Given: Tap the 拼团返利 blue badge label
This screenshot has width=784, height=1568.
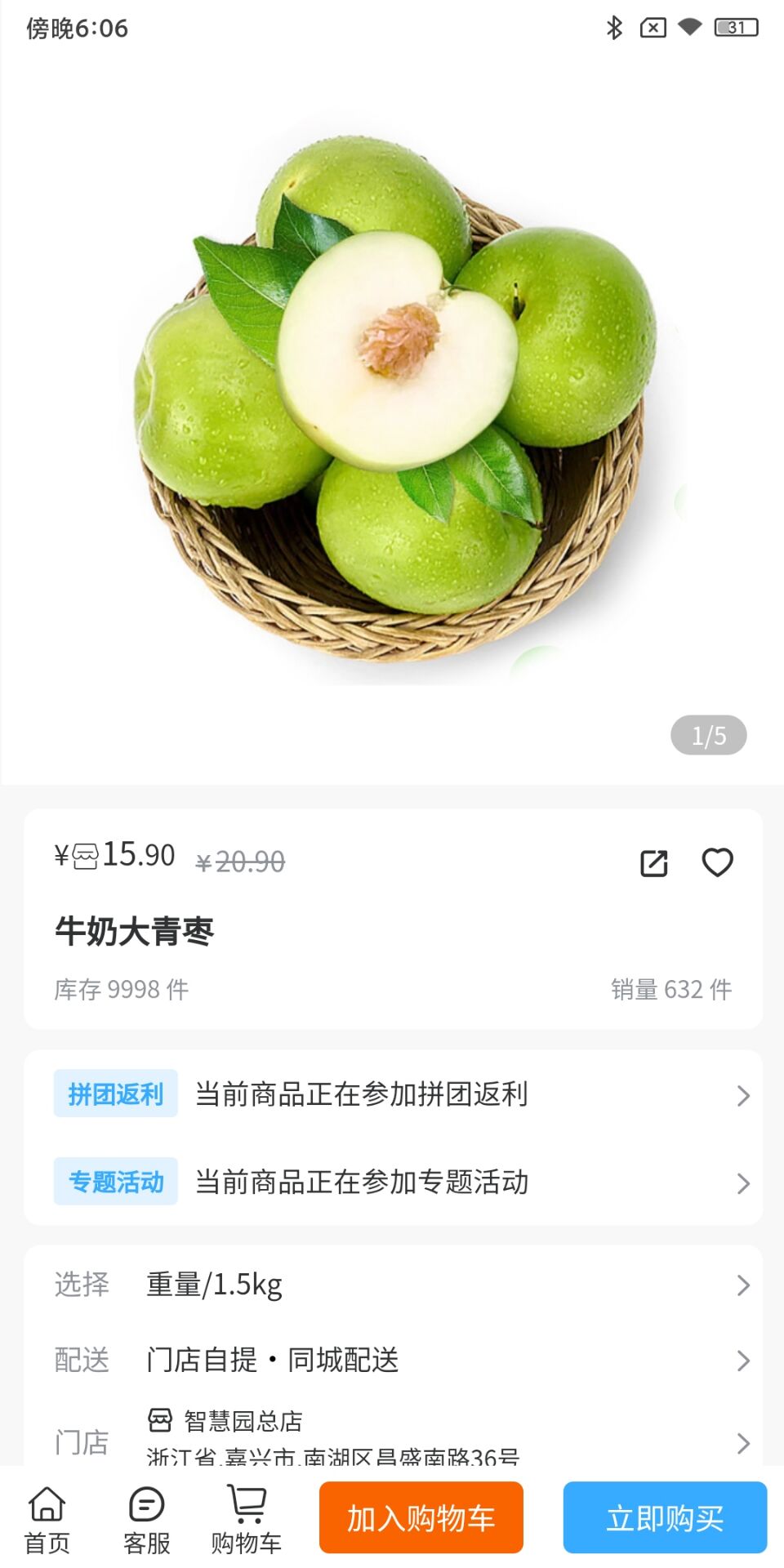Looking at the screenshot, I should 115,1094.
